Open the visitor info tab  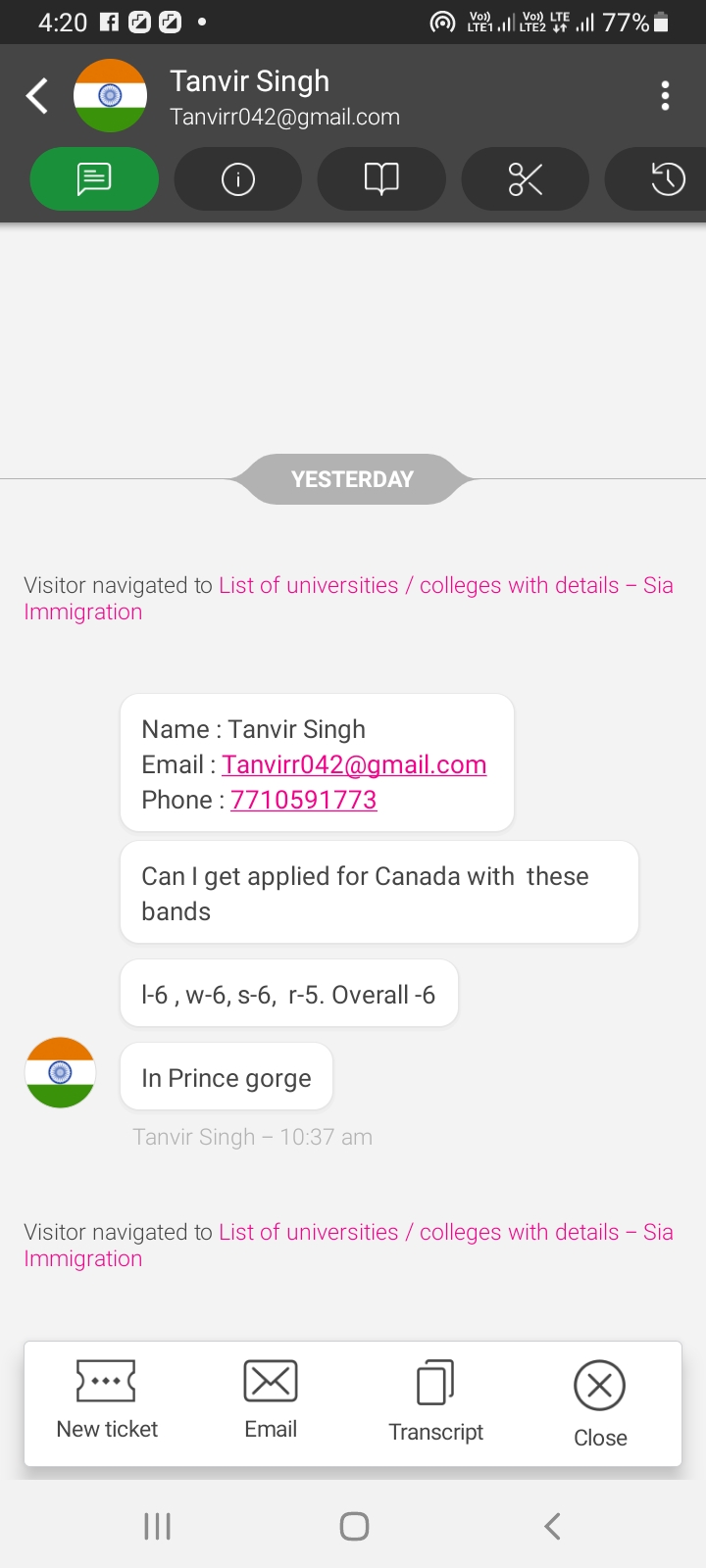pyautogui.click(x=238, y=179)
